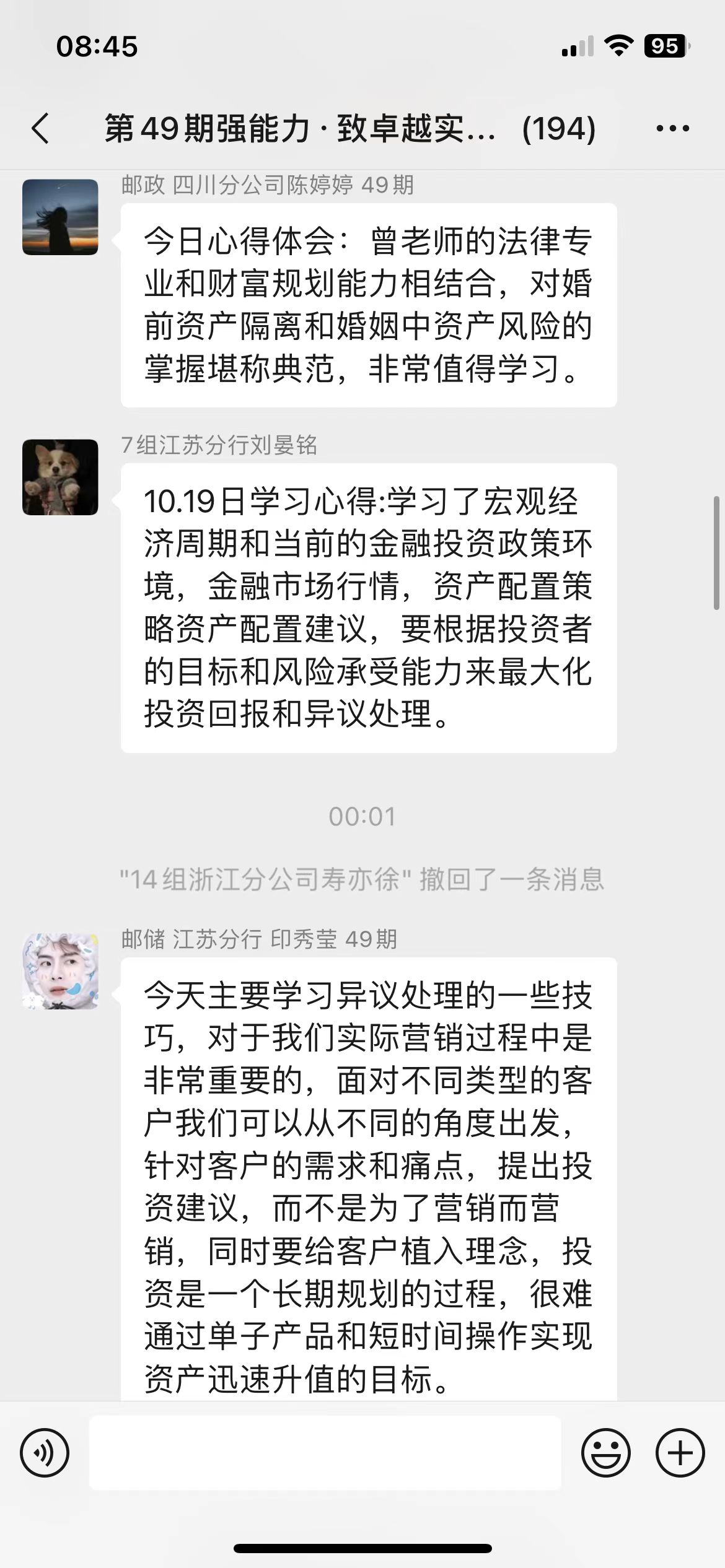
Task: Open 刘晏铭's corgi avatar profile
Action: [60, 477]
